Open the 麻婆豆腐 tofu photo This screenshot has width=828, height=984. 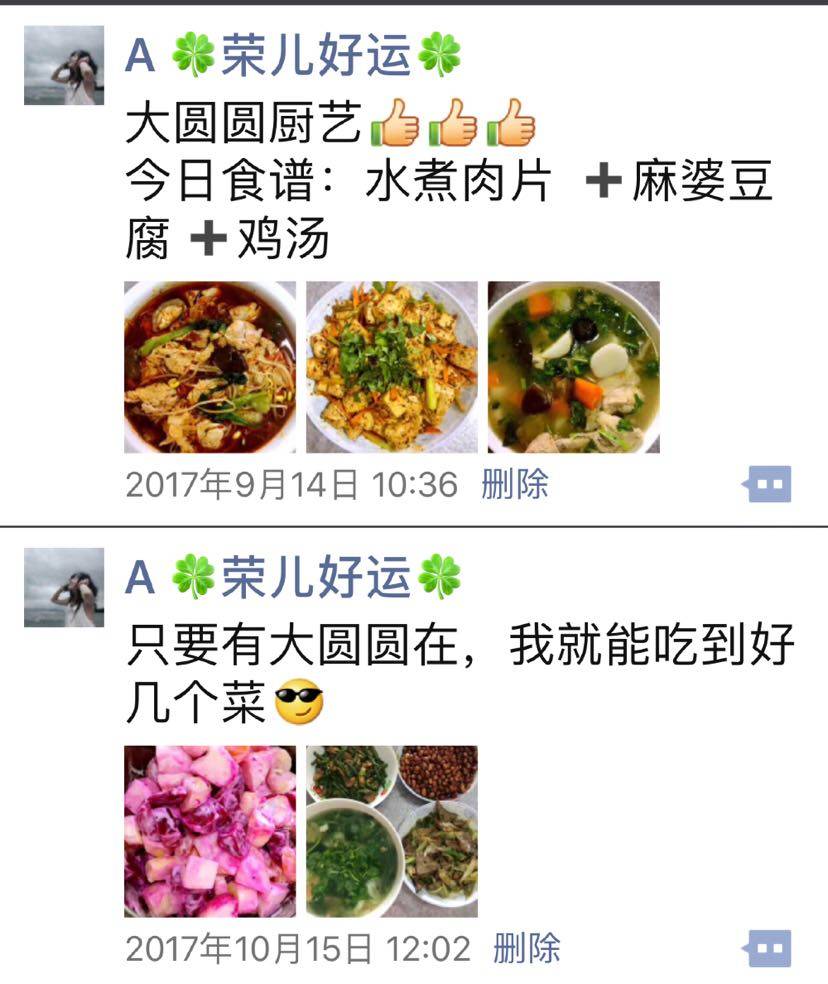click(x=392, y=367)
